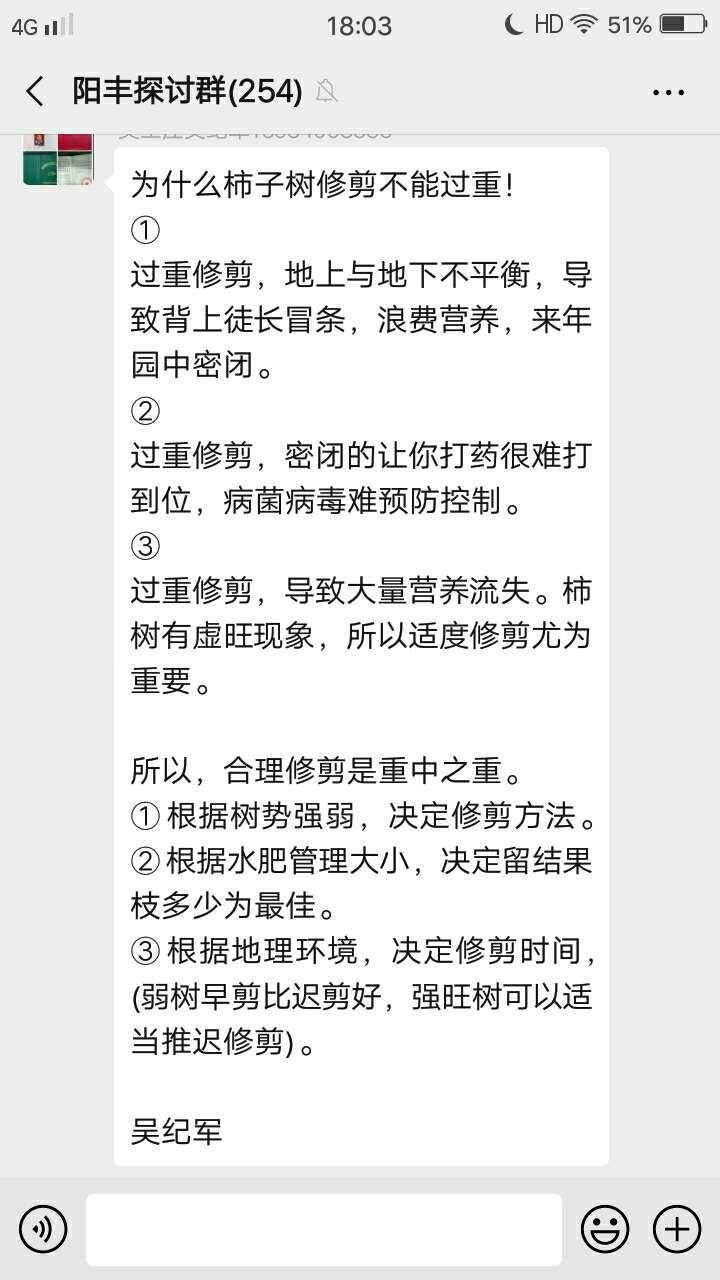Open the sender's avatar profile

pos(58,157)
